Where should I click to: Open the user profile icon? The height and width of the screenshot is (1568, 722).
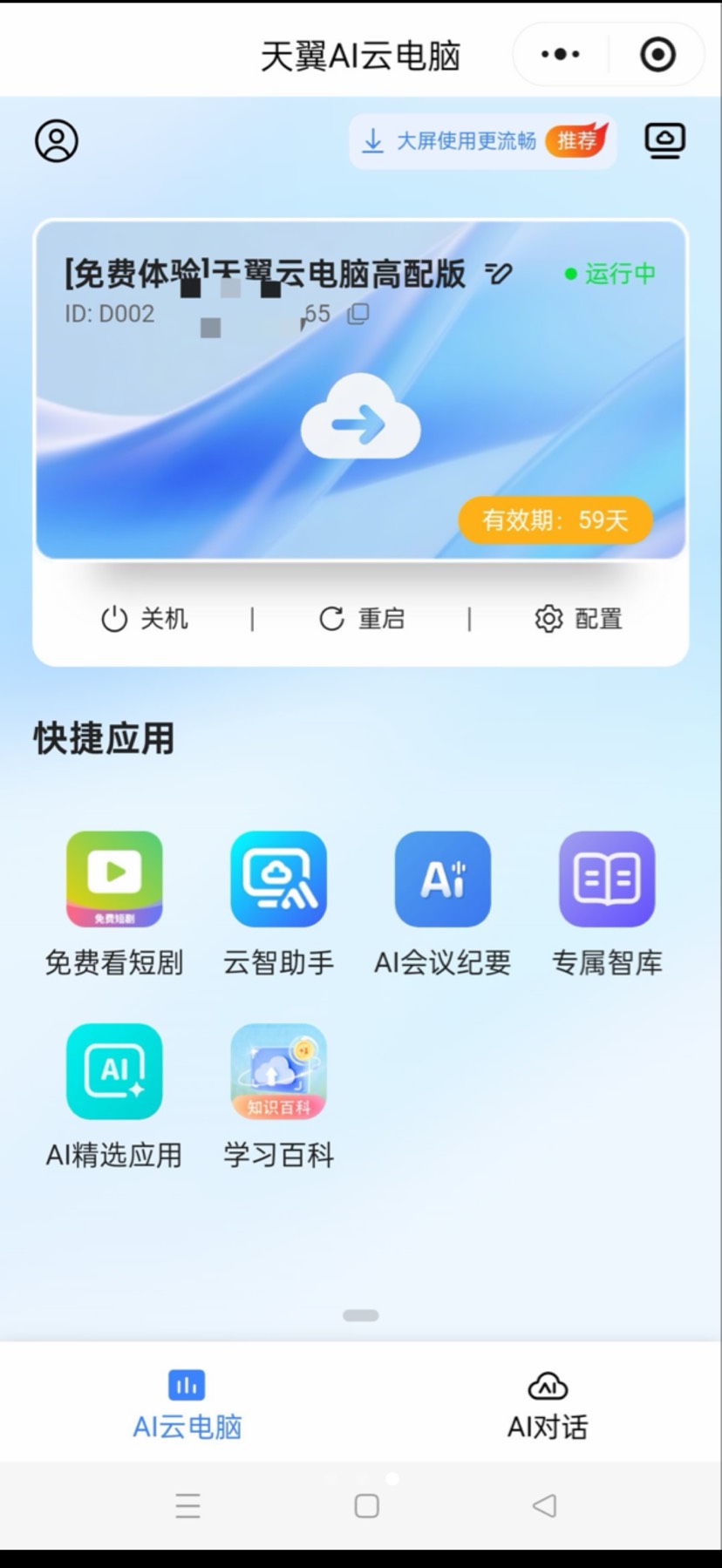click(x=57, y=141)
